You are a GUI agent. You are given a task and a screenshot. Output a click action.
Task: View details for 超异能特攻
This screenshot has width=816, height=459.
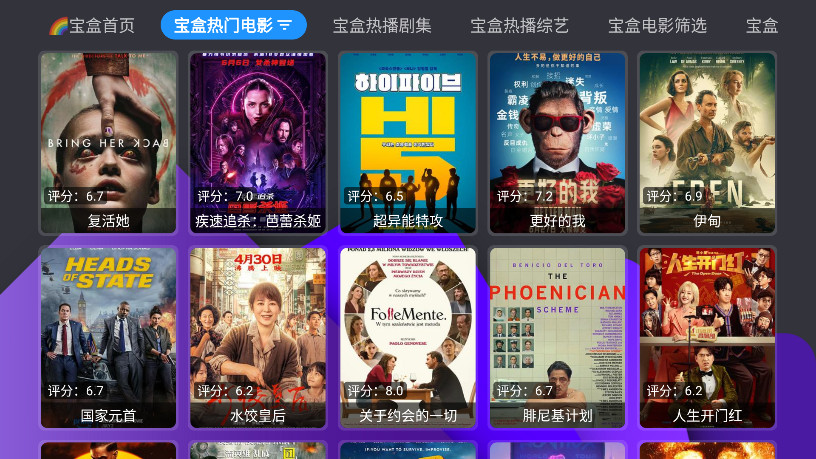click(408, 140)
